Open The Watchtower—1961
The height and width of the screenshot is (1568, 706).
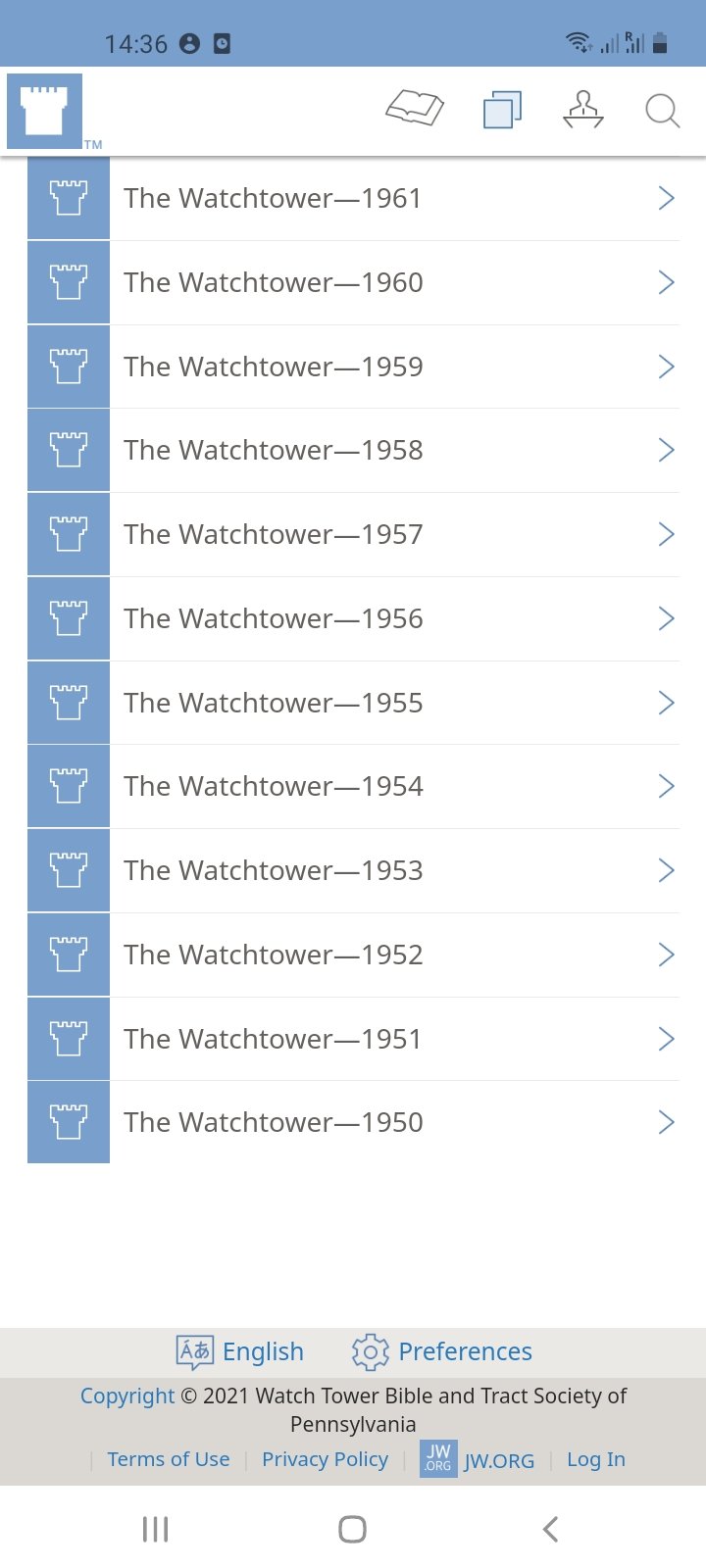[x=353, y=199]
